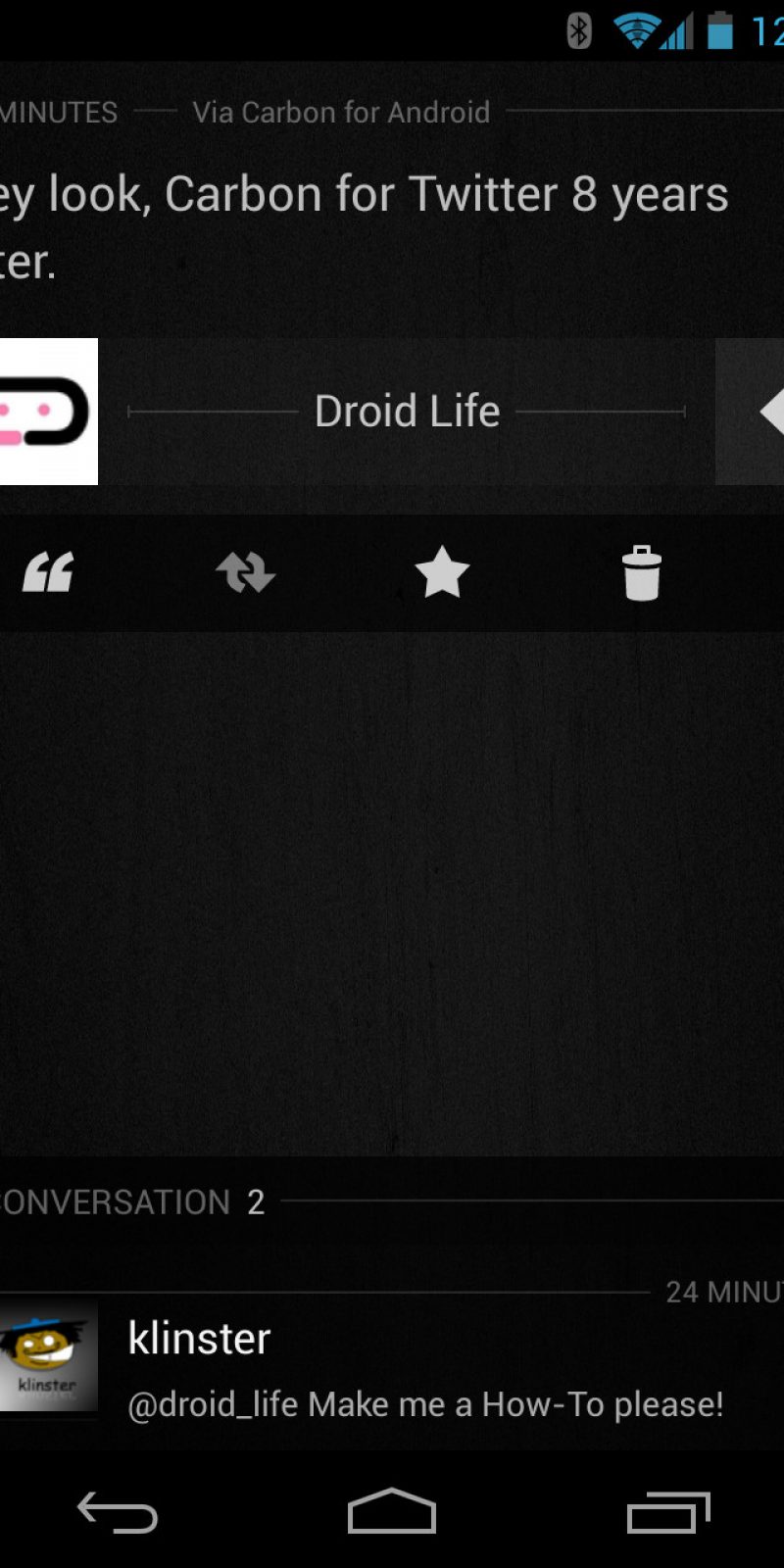Image resolution: width=784 pixels, height=1568 pixels.
Task: Open the Droid Life profile avatar
Action: click(47, 412)
